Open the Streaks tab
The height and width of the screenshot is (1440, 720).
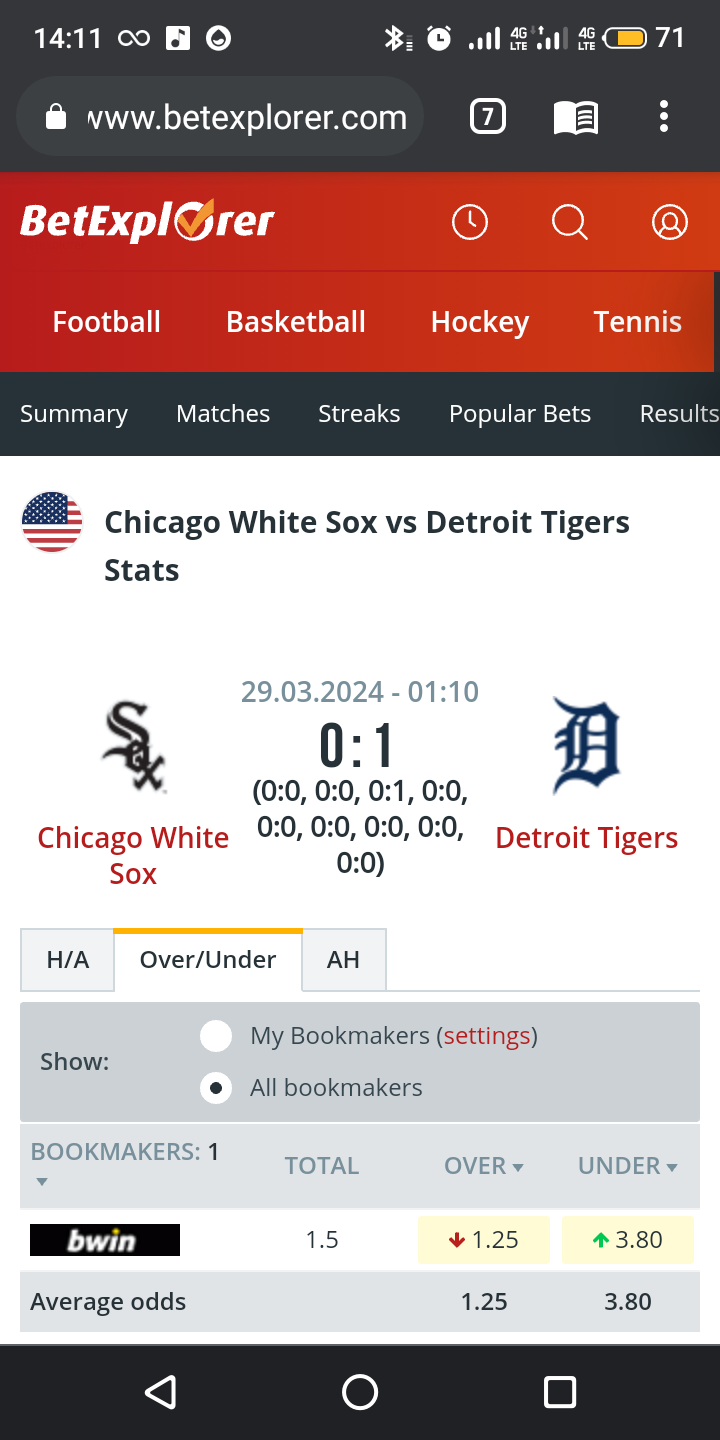coord(359,414)
